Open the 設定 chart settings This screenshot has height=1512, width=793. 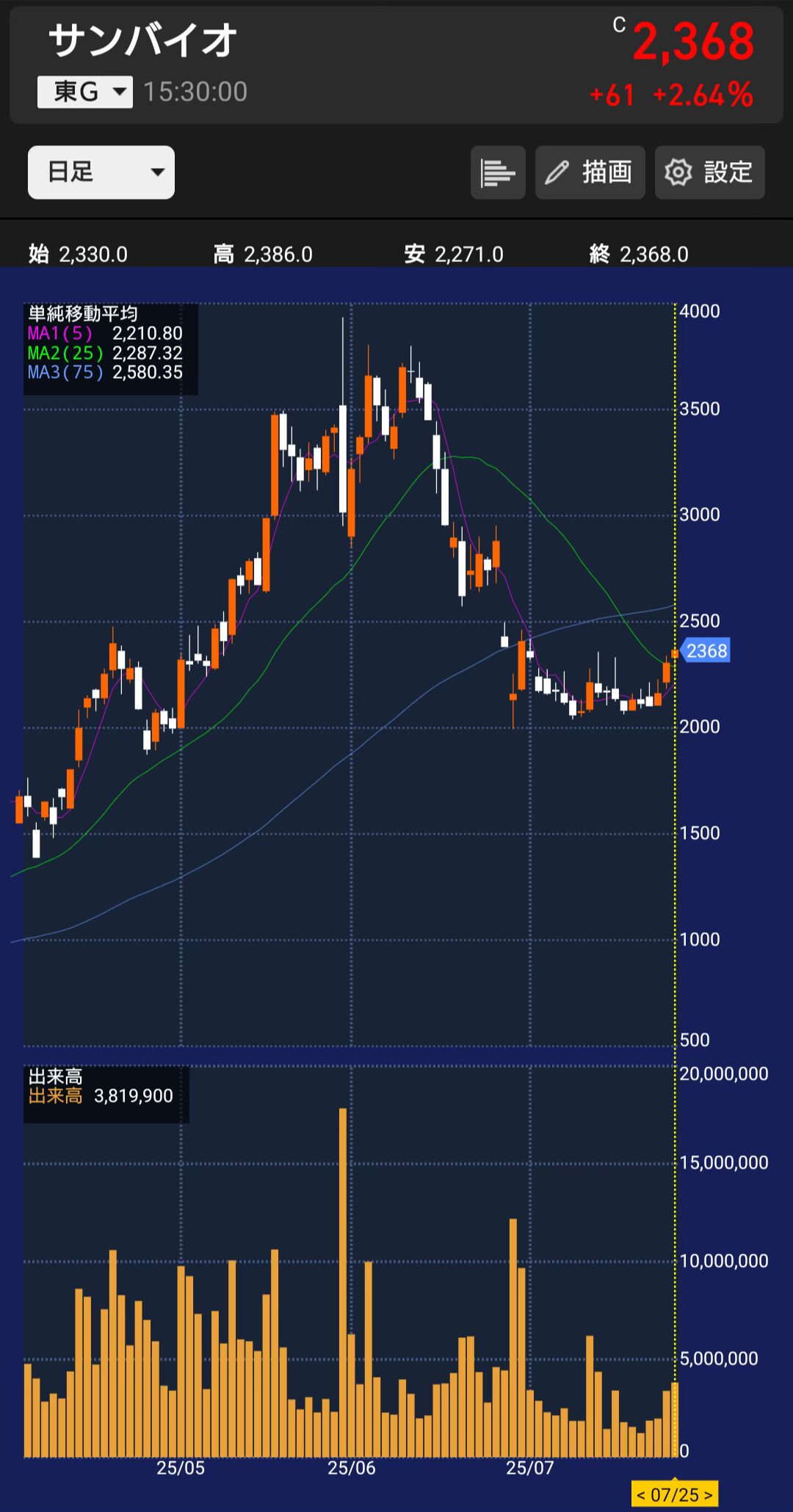tap(709, 172)
